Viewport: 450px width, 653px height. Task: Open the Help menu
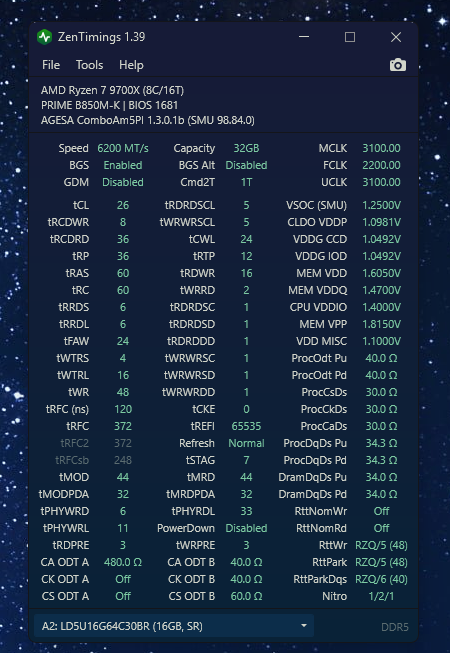pyautogui.click(x=131, y=65)
